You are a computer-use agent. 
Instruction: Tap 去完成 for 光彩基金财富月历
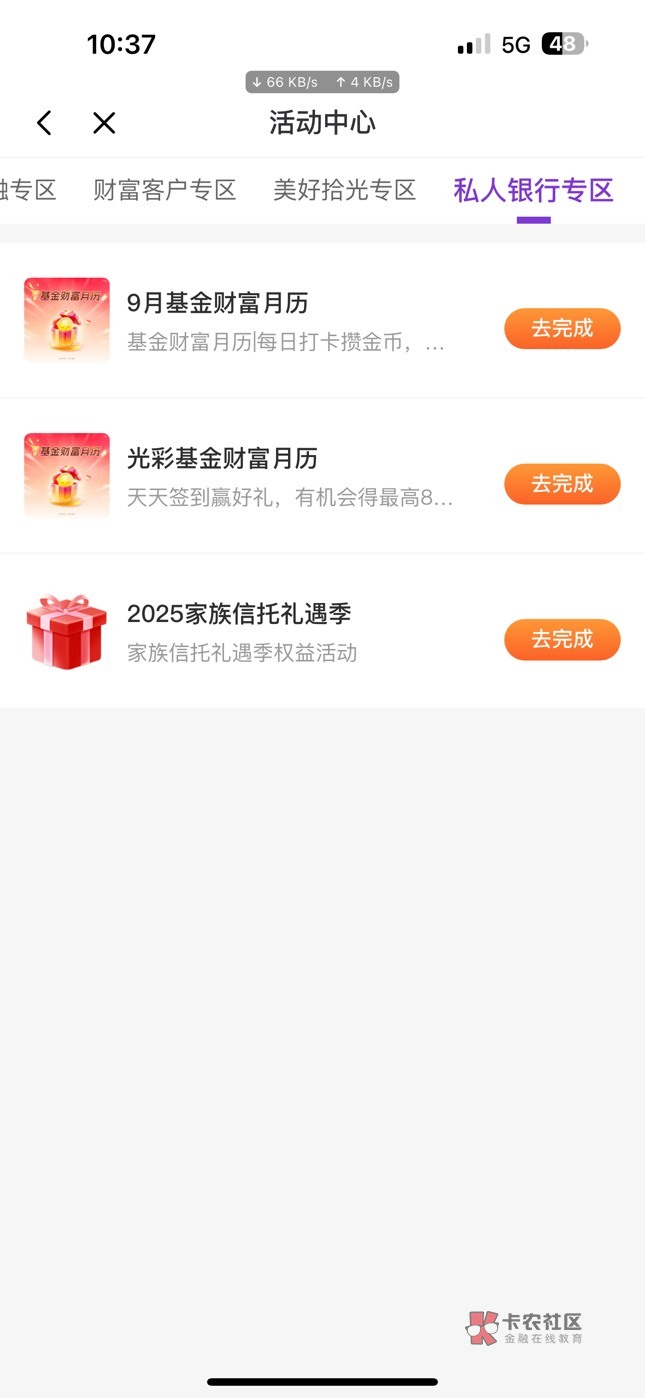(562, 484)
